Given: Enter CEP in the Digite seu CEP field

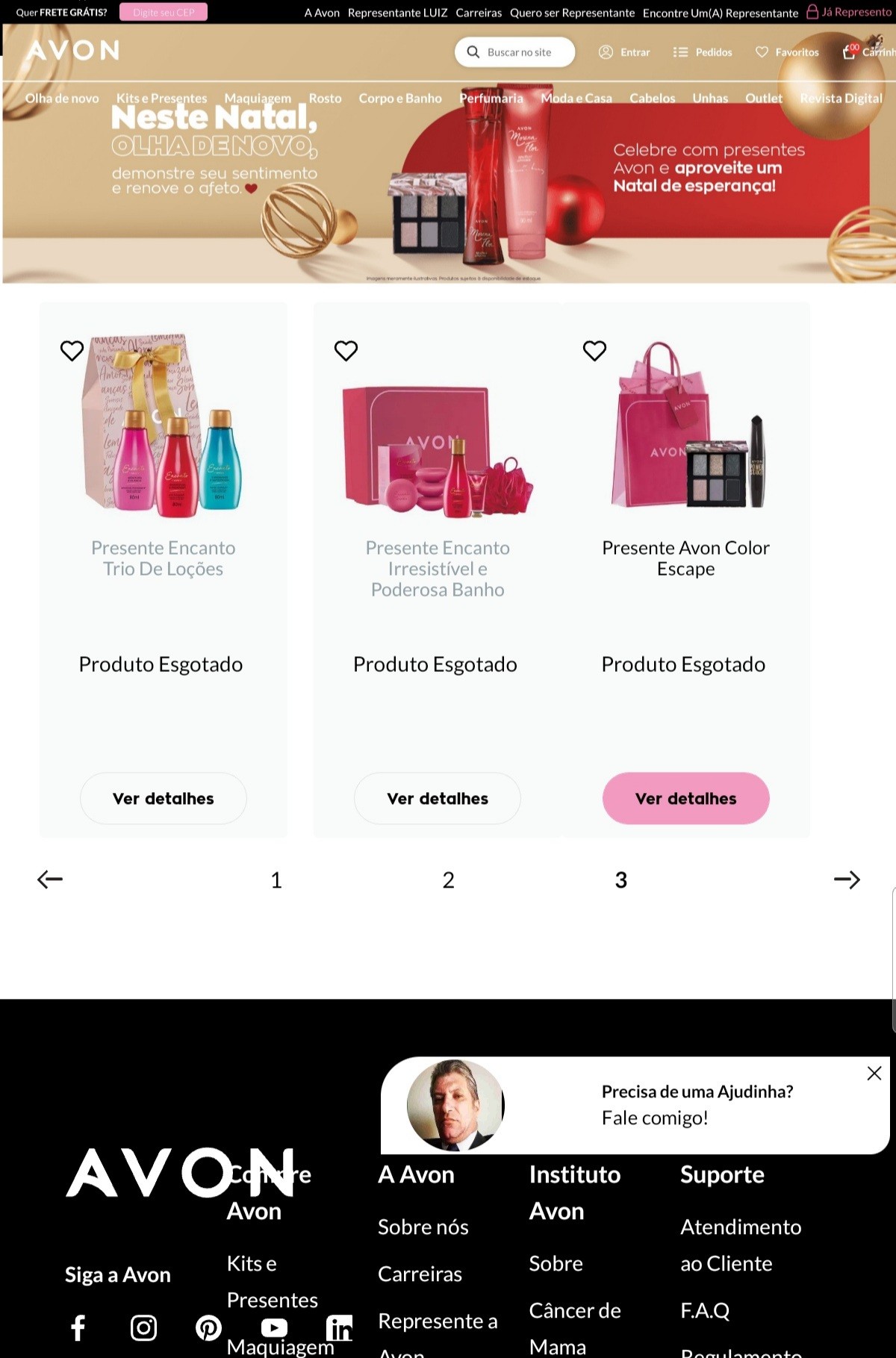Looking at the screenshot, I should tap(164, 12).
